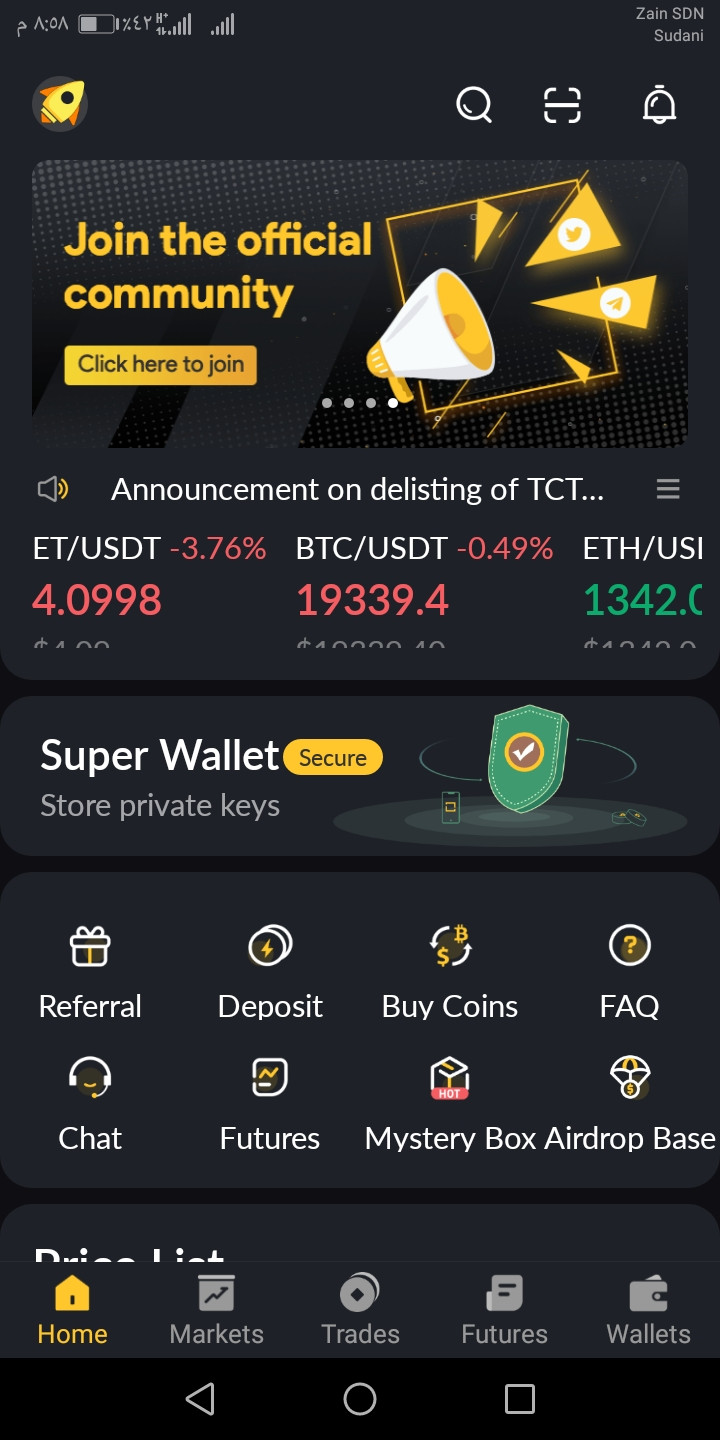Viewport: 720px width, 1440px height.
Task: Open the delisting announcement
Action: [x=357, y=489]
